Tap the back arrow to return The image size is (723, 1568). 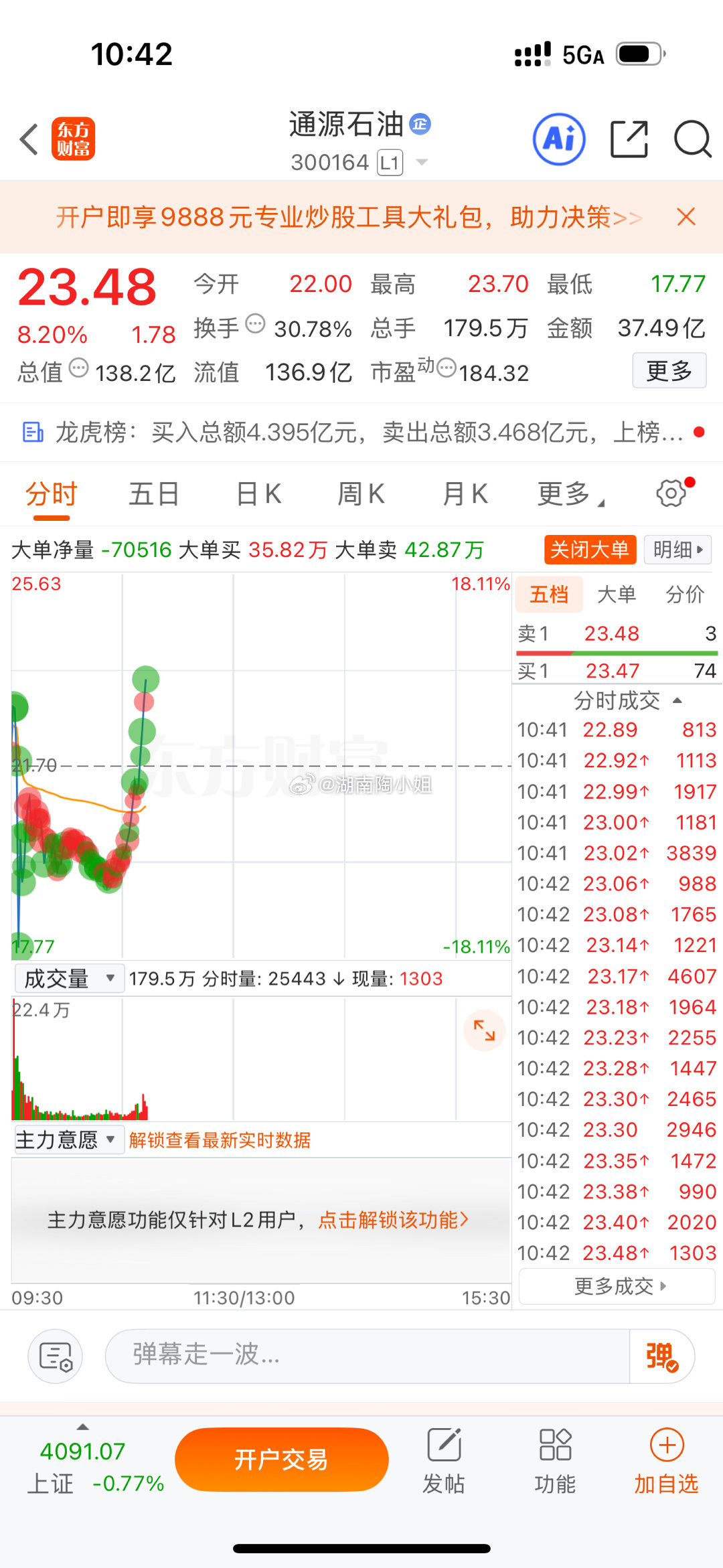click(x=28, y=139)
